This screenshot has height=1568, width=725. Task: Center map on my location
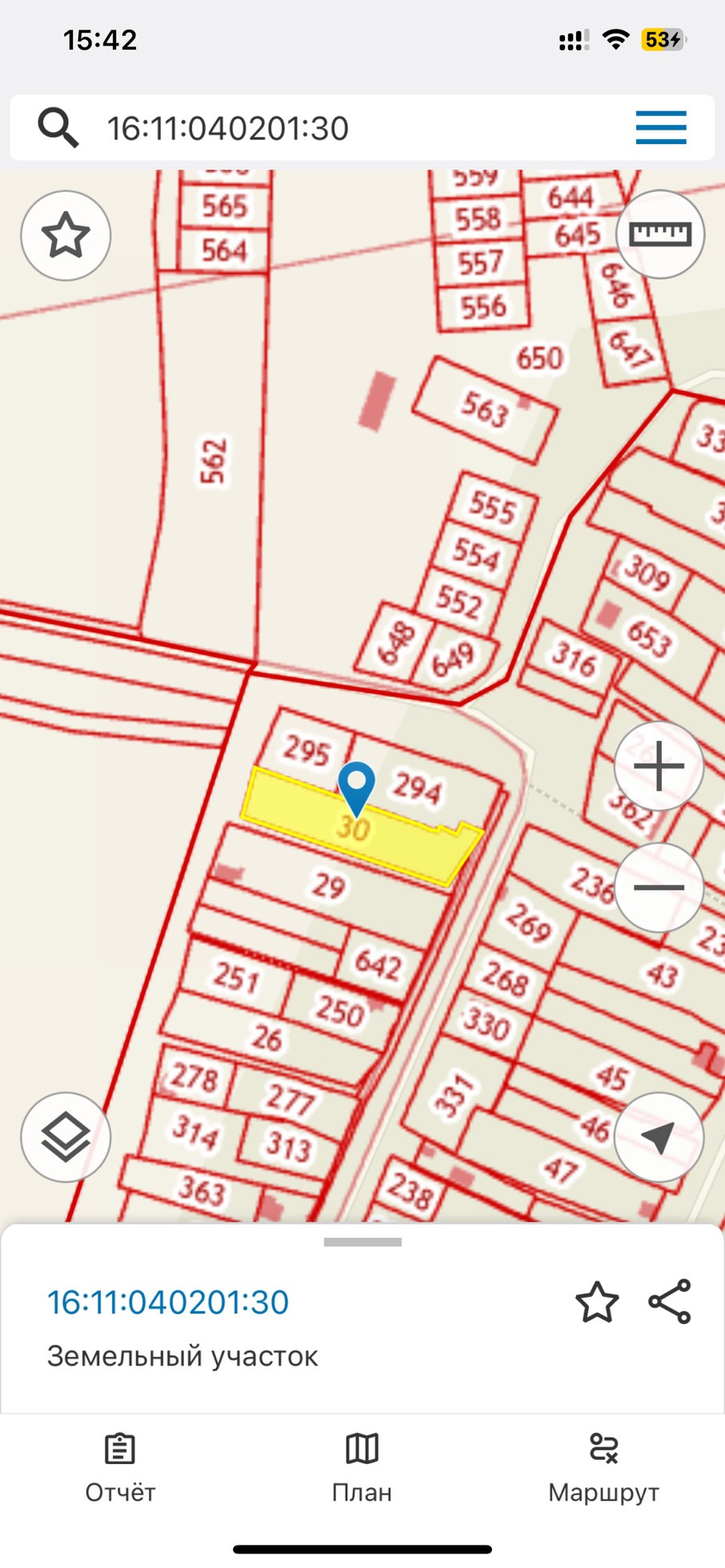click(x=659, y=1137)
